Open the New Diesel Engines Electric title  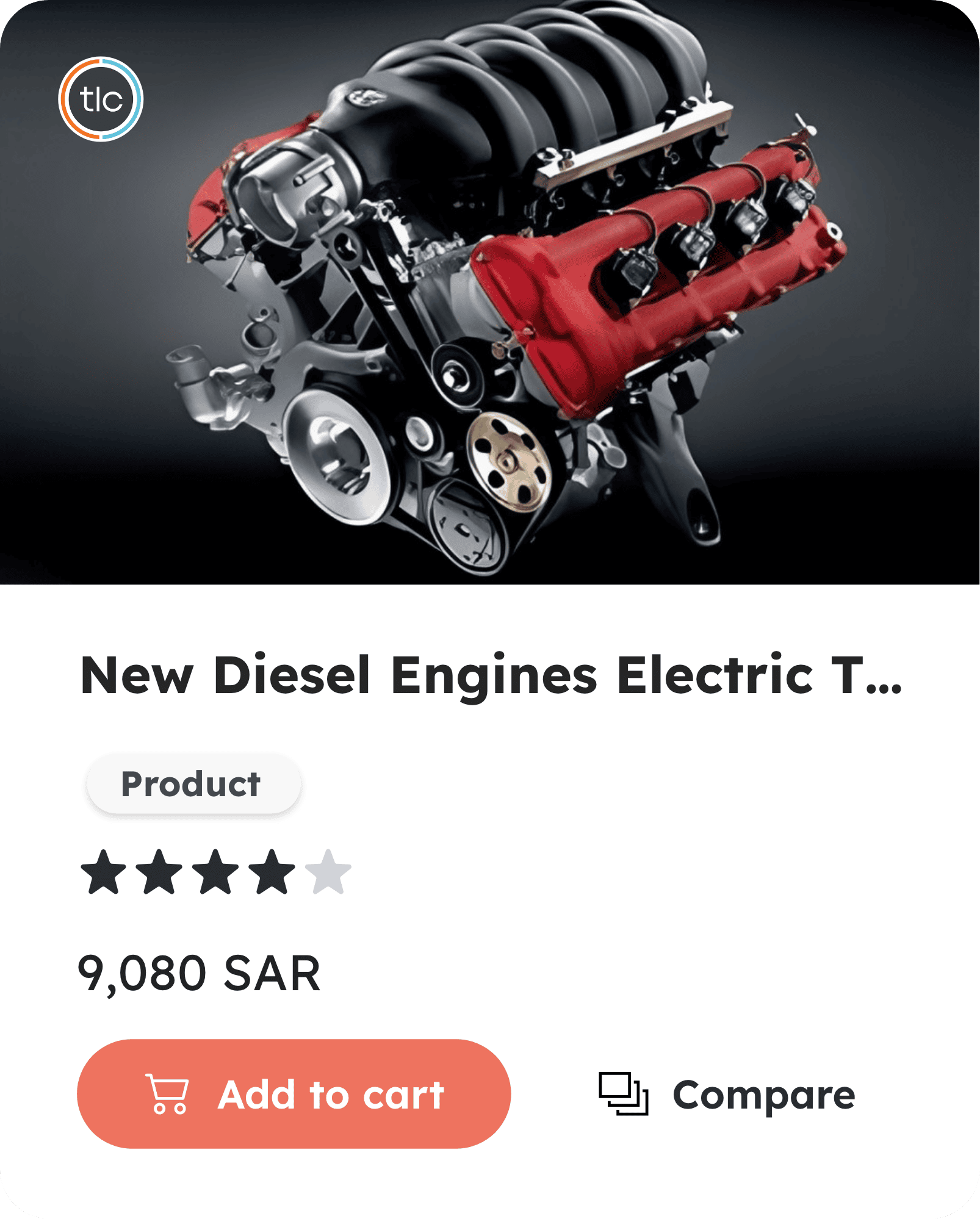click(x=490, y=676)
